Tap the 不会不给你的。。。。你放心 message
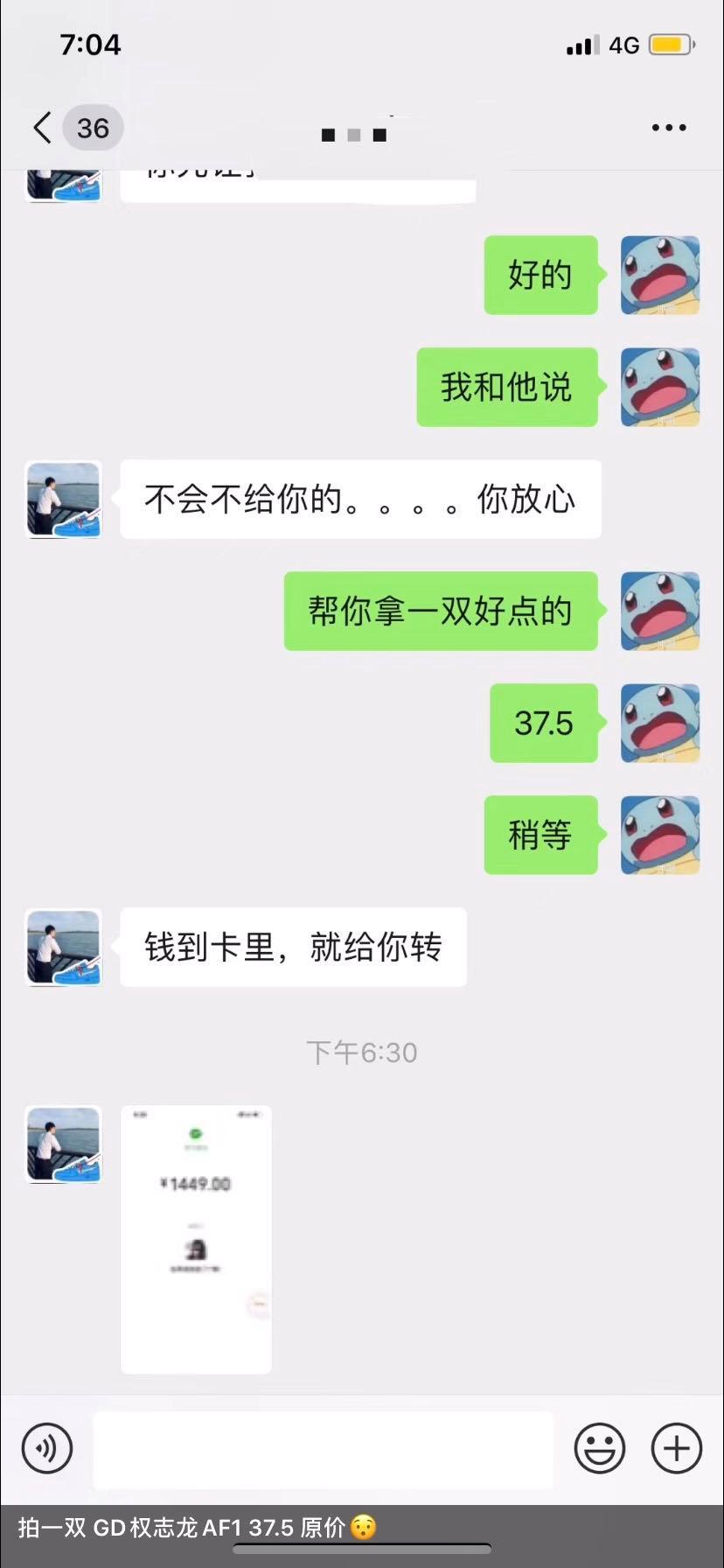 coord(359,500)
